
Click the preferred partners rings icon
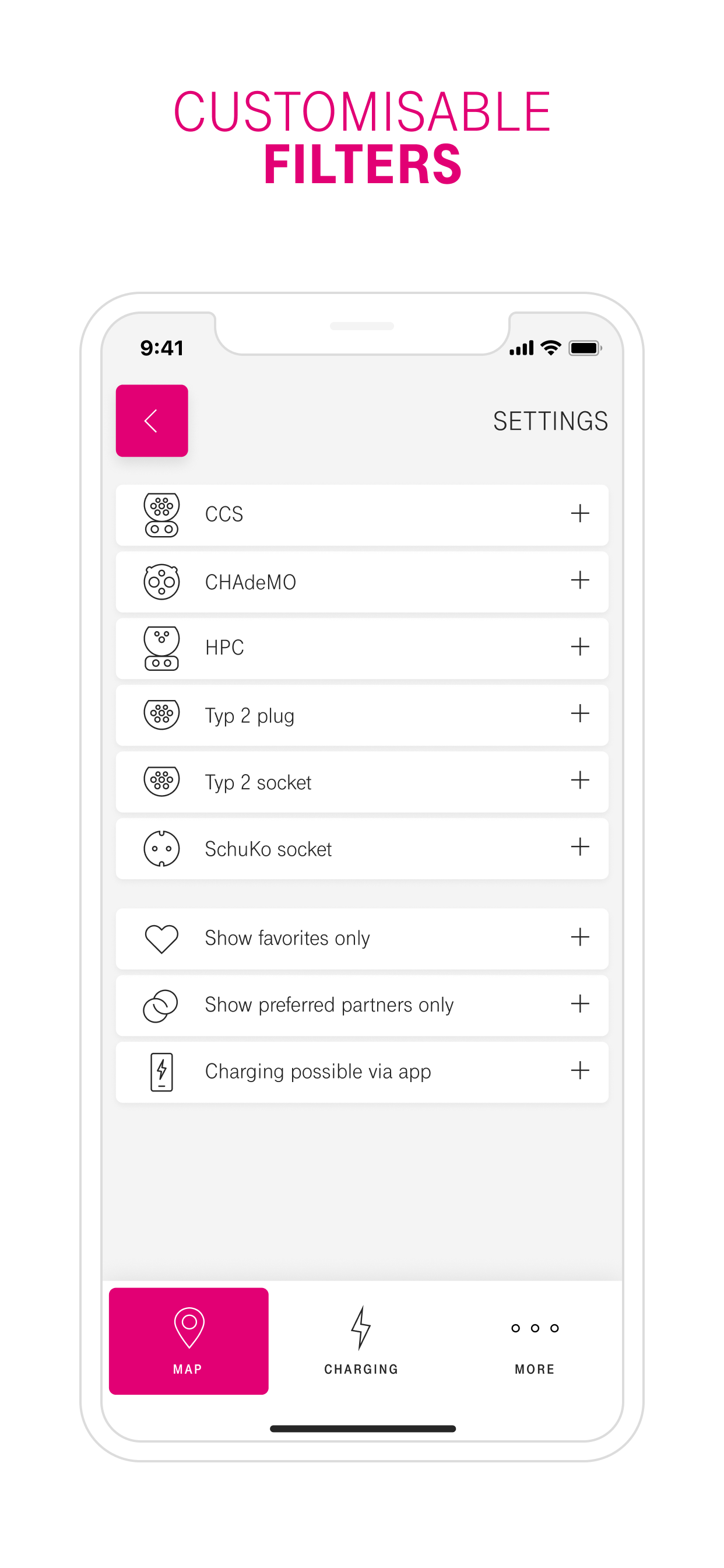[x=161, y=1005]
